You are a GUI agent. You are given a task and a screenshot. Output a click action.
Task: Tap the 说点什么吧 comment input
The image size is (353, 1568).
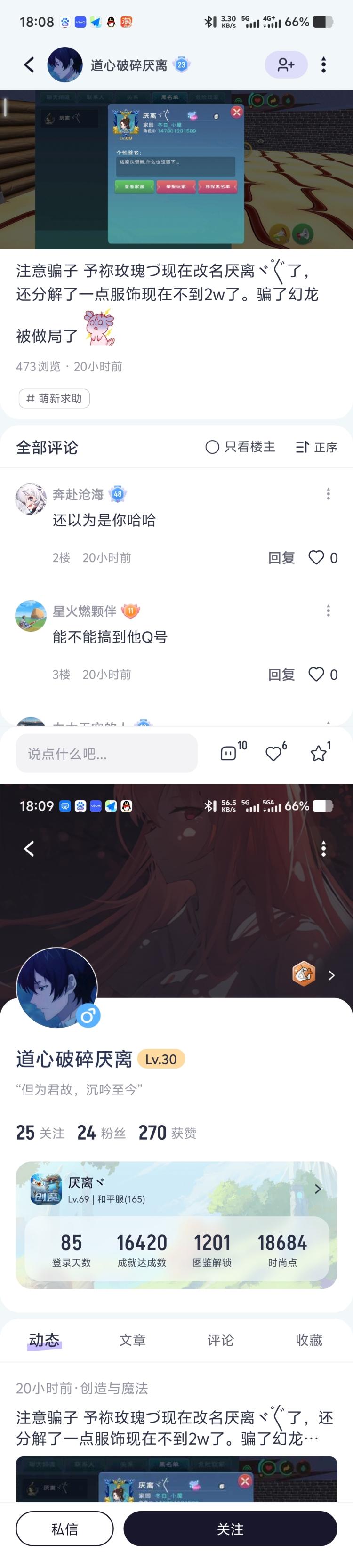[106, 754]
